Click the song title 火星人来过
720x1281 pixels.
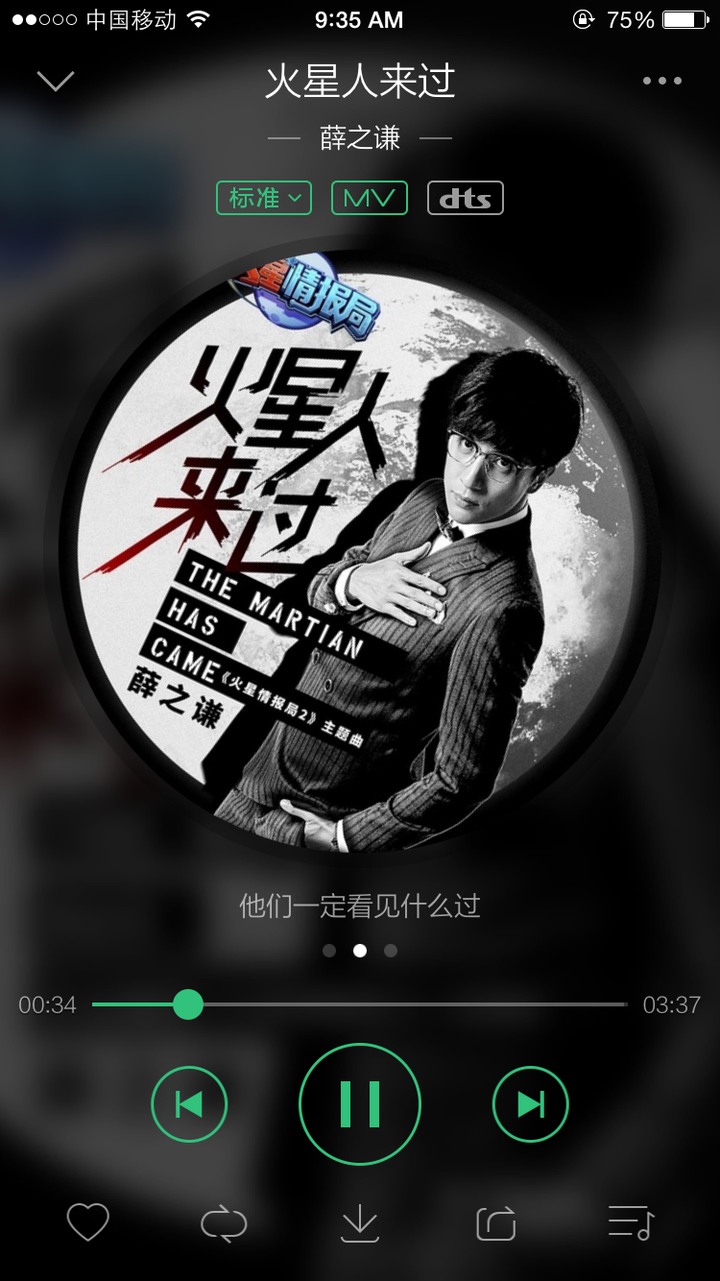(360, 83)
